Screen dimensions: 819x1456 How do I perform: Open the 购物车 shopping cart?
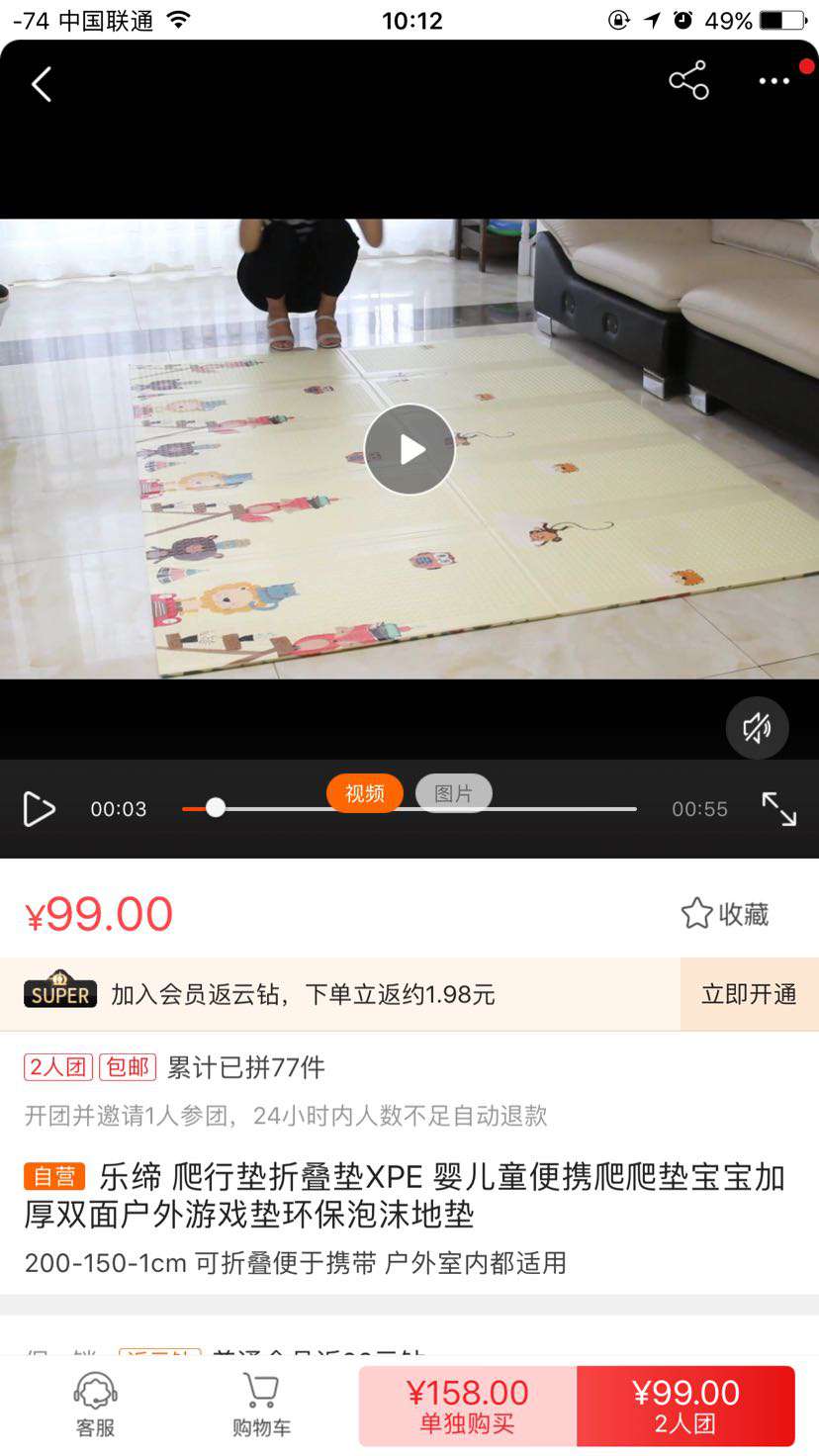[x=261, y=1405]
